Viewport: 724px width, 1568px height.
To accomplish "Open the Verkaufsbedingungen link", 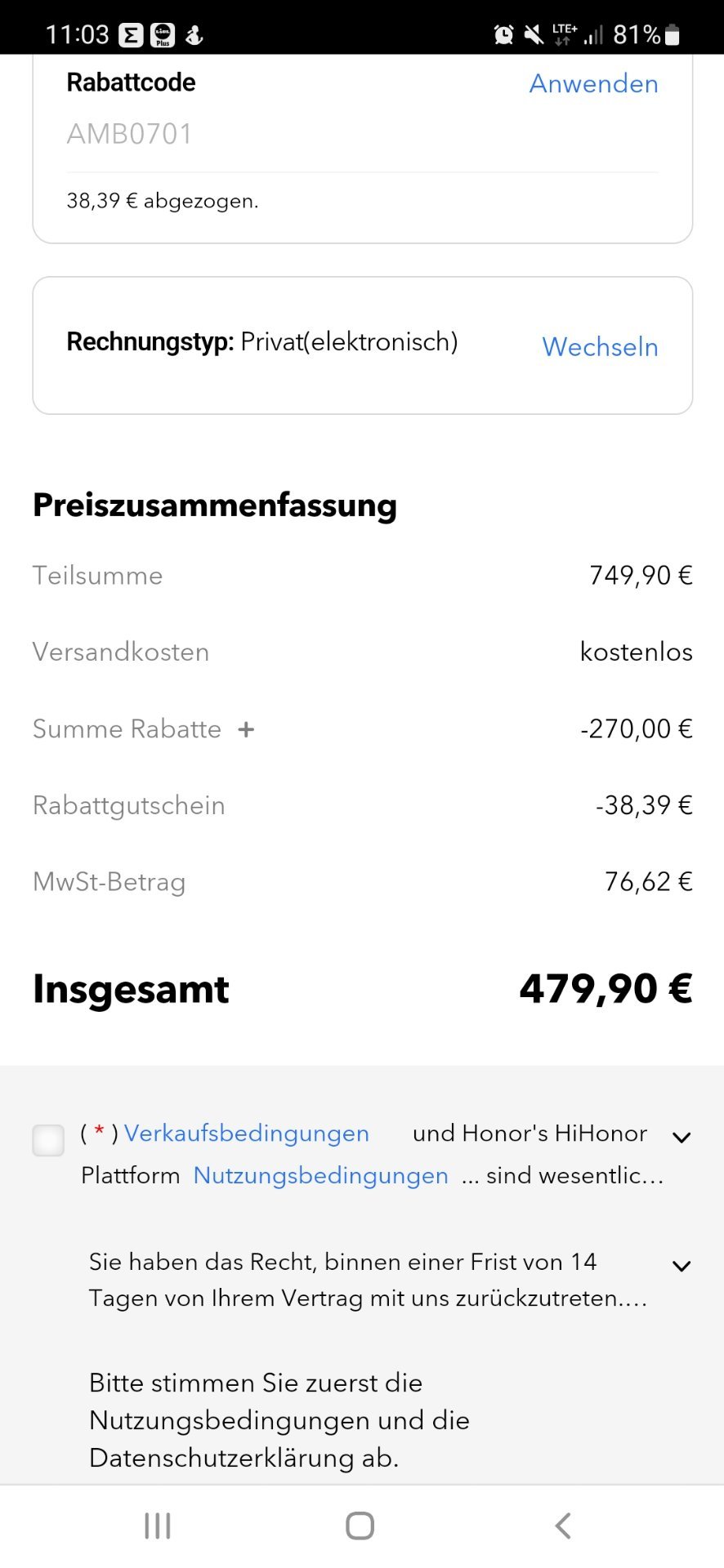I will [247, 1134].
